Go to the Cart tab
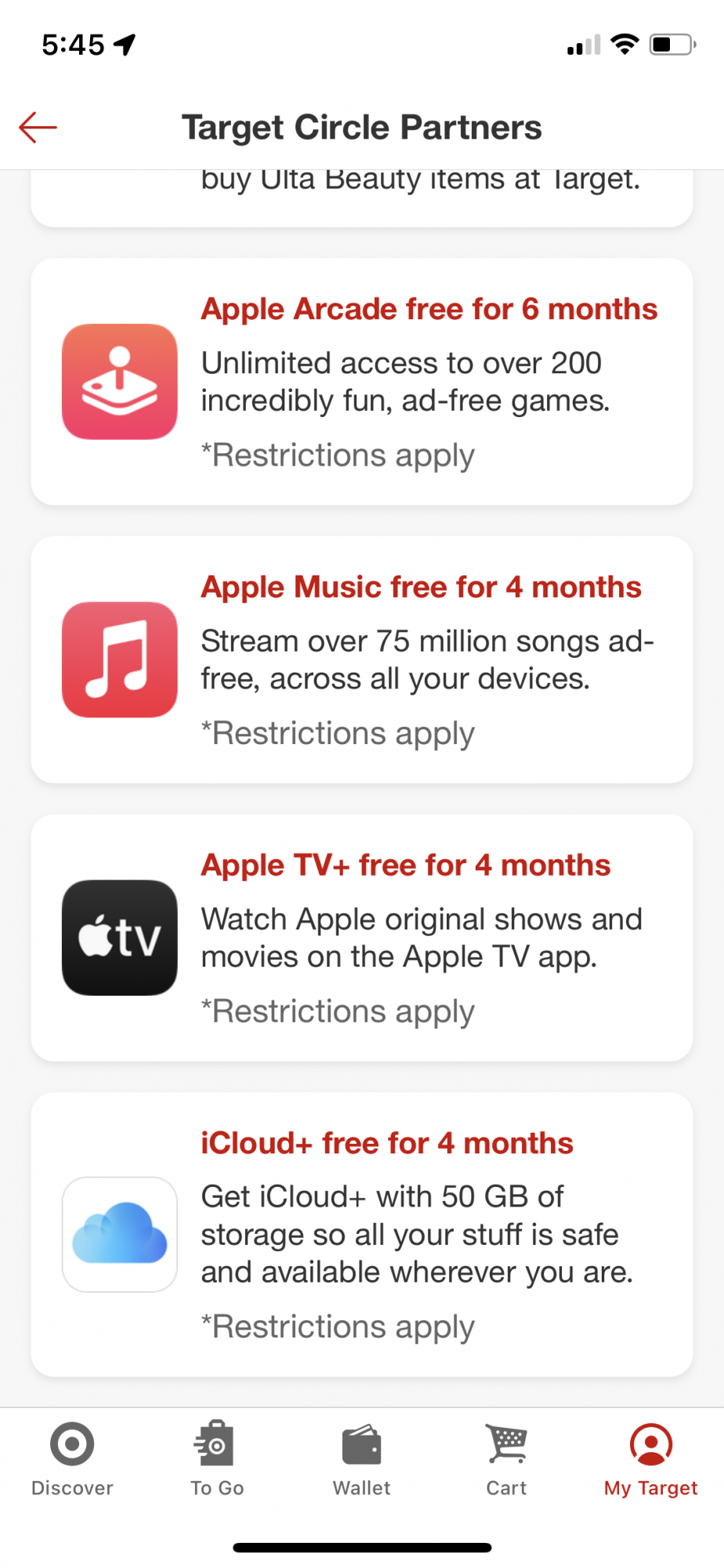 pyautogui.click(x=506, y=1459)
